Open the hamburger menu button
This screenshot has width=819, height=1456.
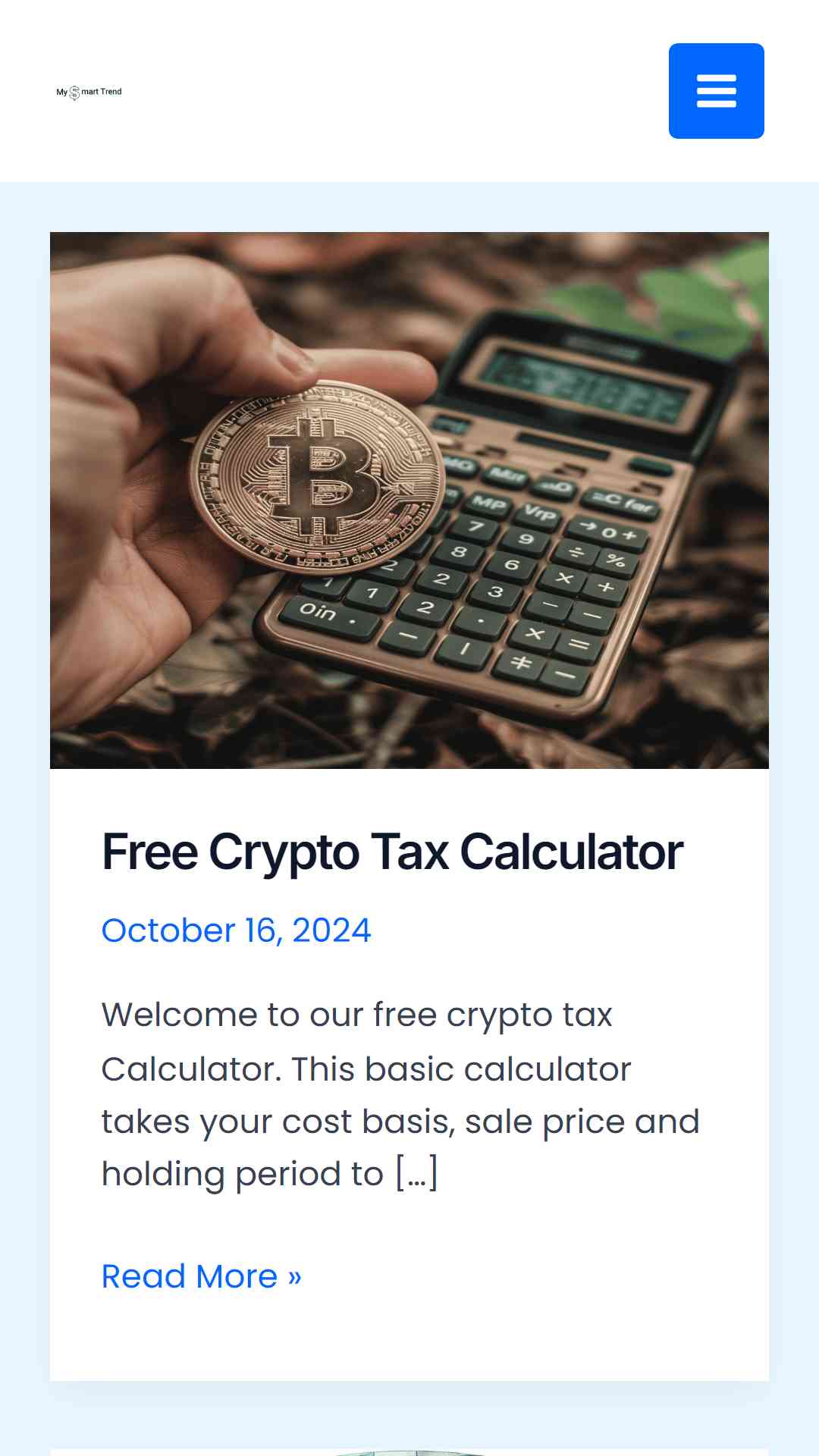[716, 91]
